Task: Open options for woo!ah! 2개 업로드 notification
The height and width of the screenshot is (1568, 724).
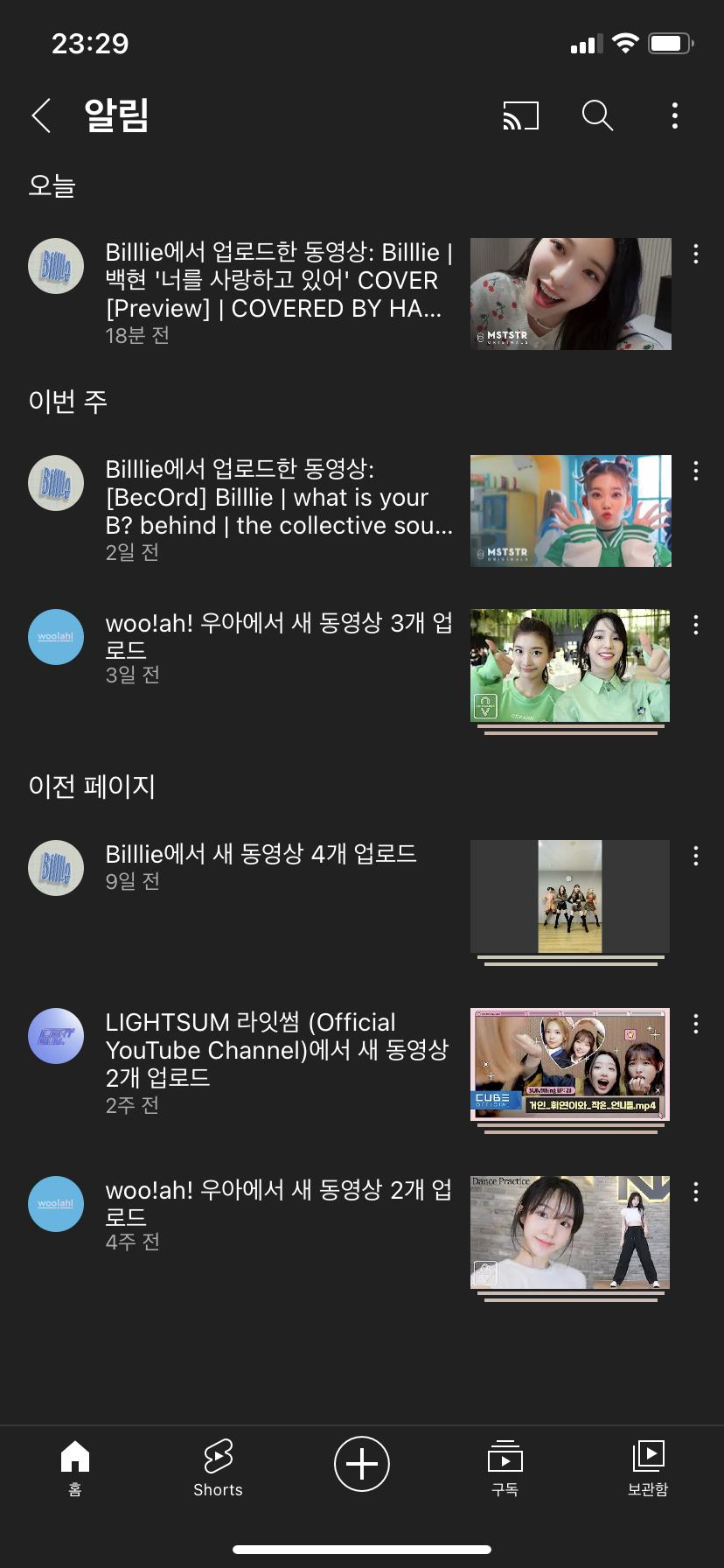Action: point(695,1192)
